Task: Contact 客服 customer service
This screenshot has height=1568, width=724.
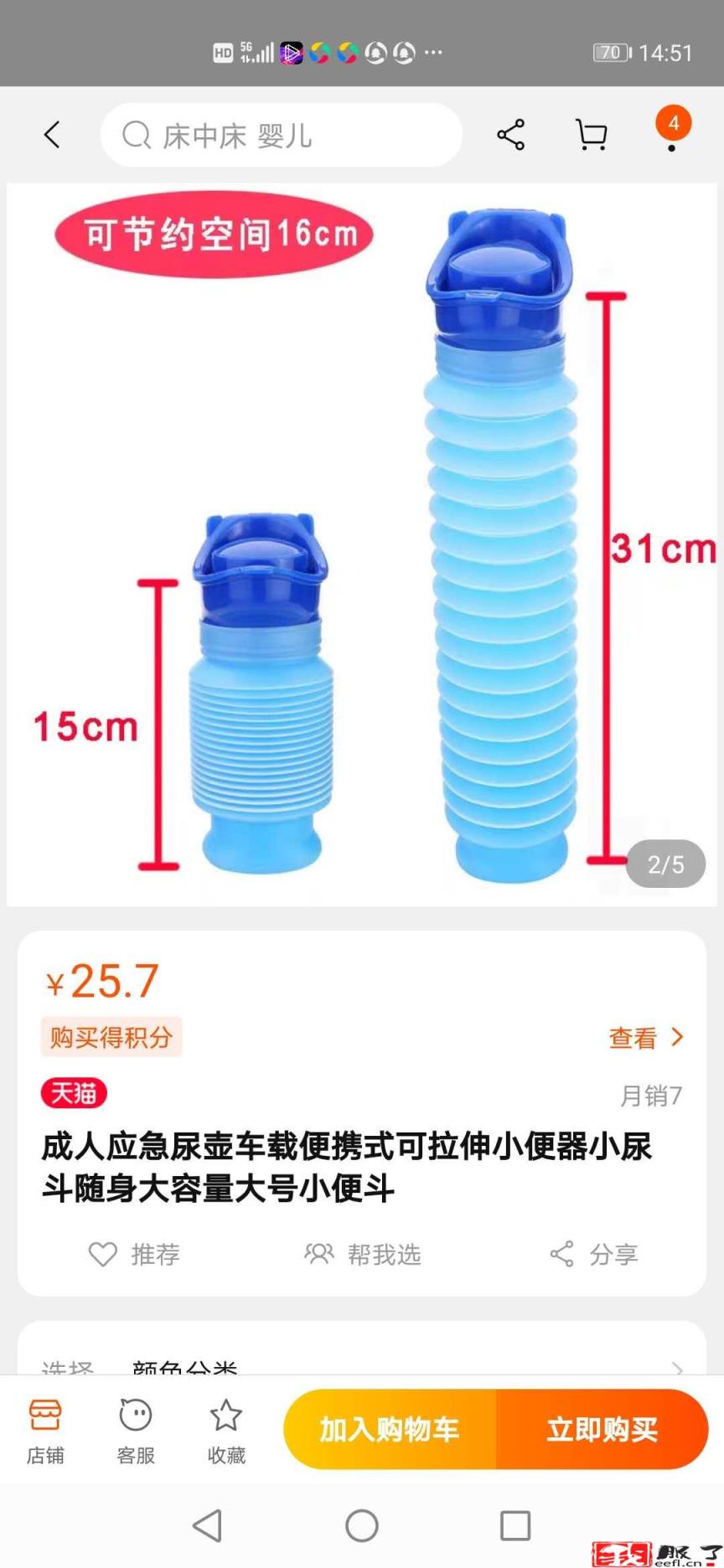Action: pyautogui.click(x=136, y=1431)
